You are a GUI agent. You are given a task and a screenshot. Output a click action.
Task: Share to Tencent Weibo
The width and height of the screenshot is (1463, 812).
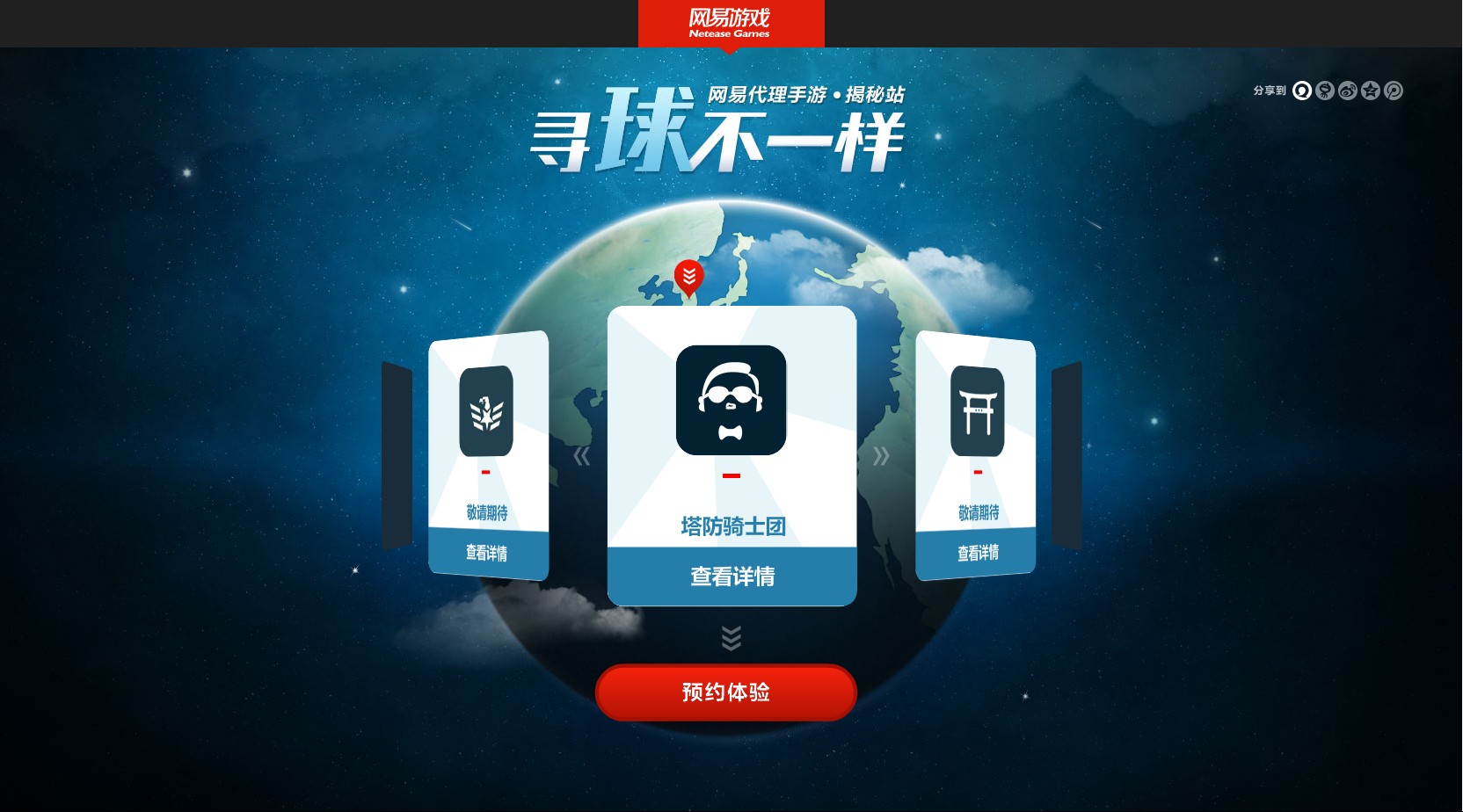(1394, 91)
